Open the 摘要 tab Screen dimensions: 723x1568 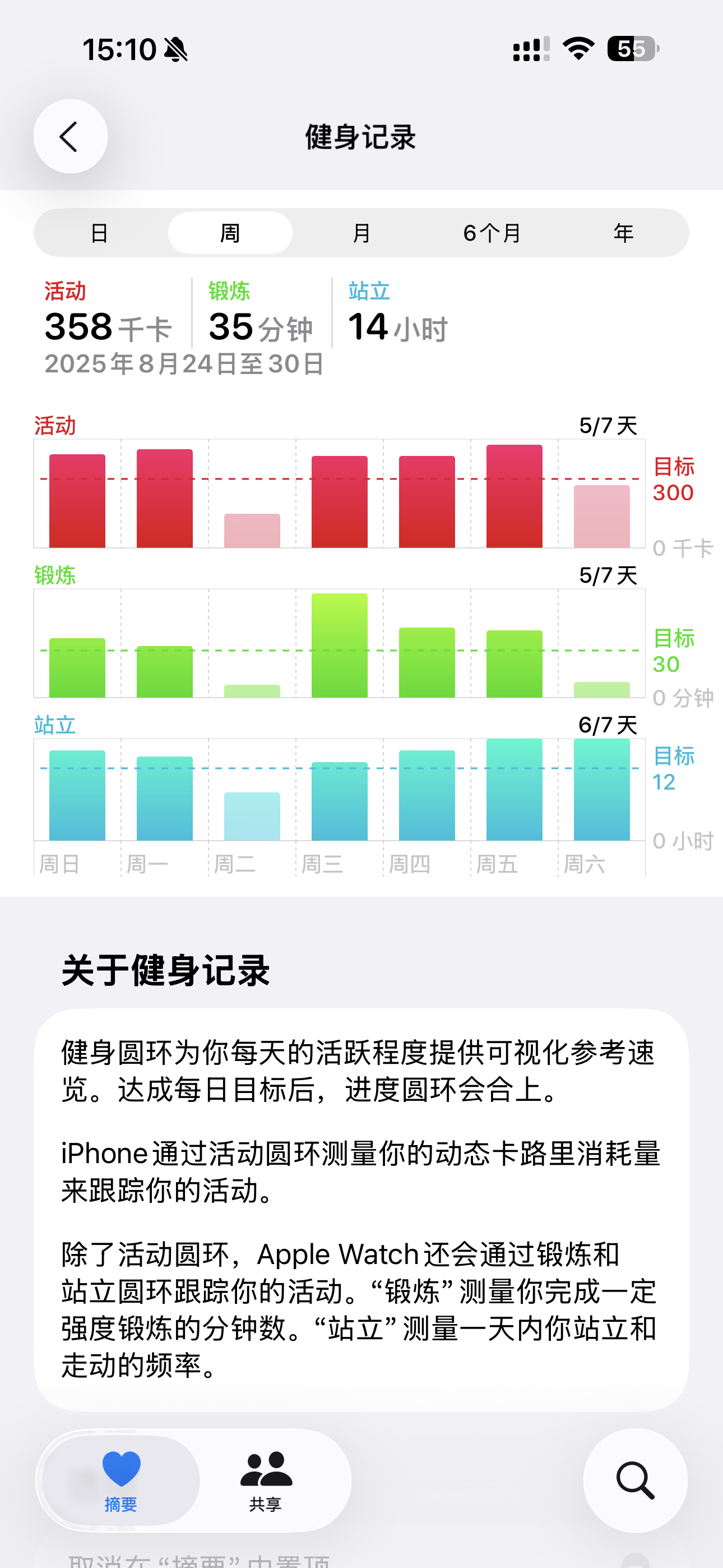[121, 1481]
